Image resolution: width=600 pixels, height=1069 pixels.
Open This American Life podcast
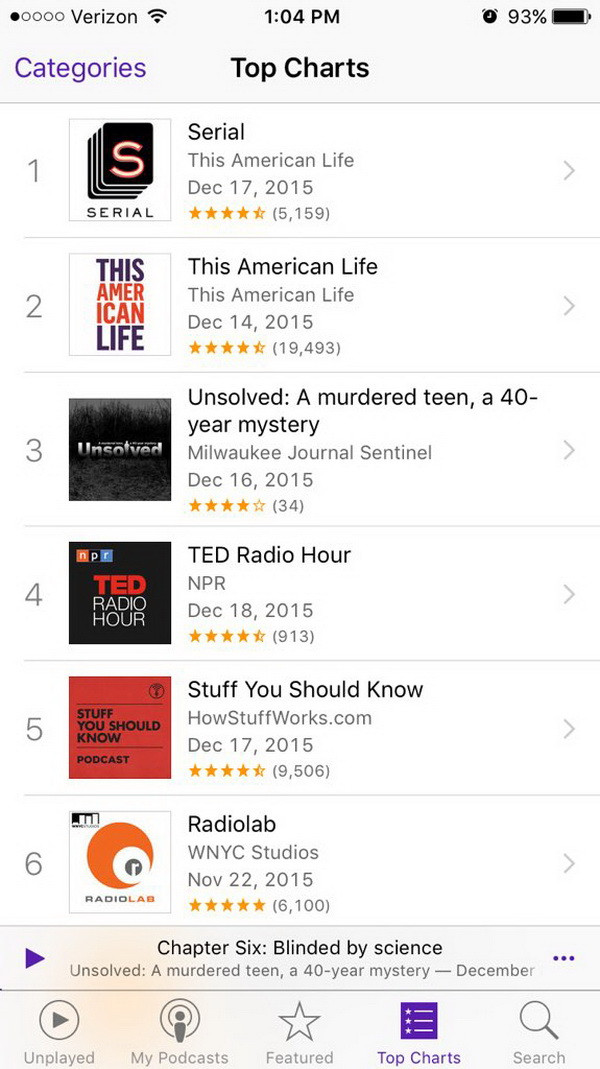pos(300,306)
